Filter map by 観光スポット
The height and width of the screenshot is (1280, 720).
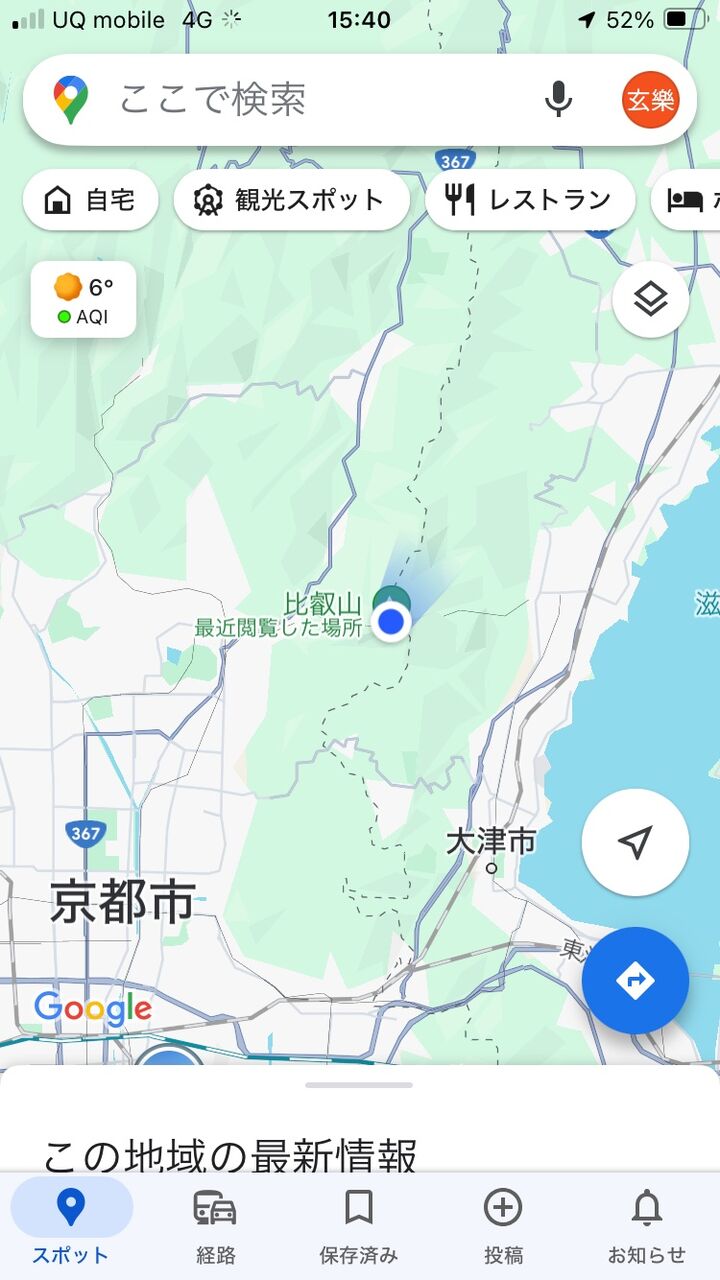point(291,200)
